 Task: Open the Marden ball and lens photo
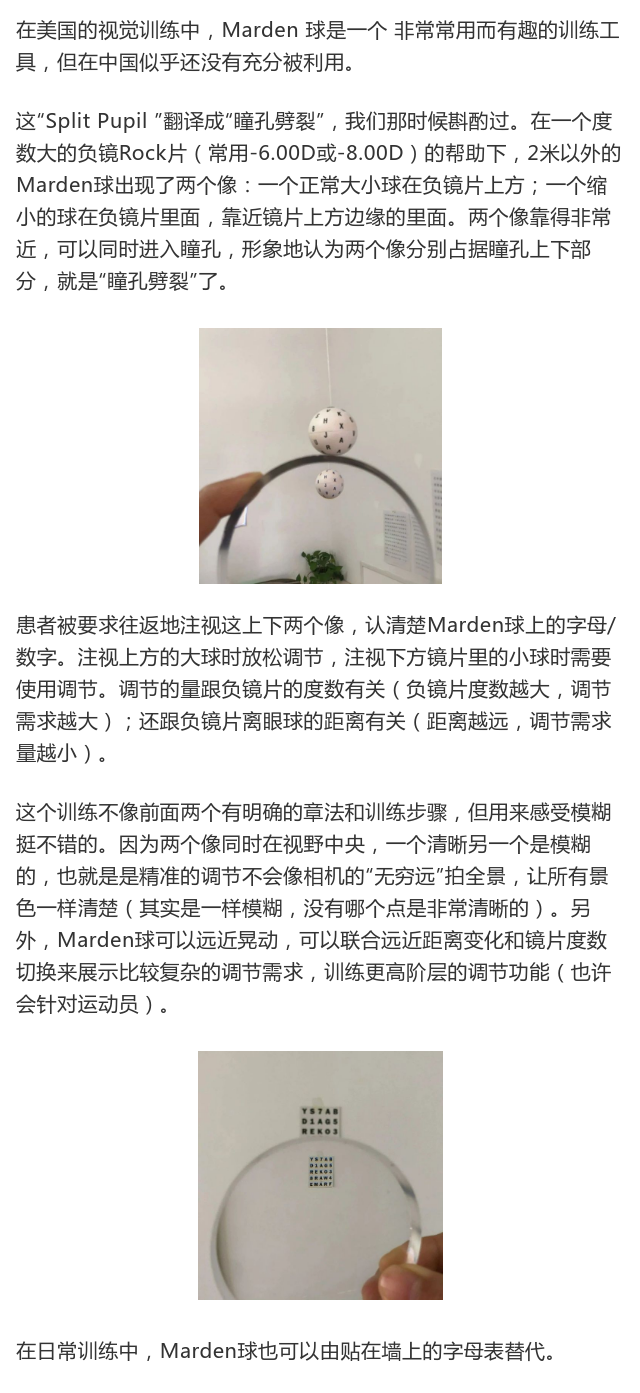coord(320,456)
